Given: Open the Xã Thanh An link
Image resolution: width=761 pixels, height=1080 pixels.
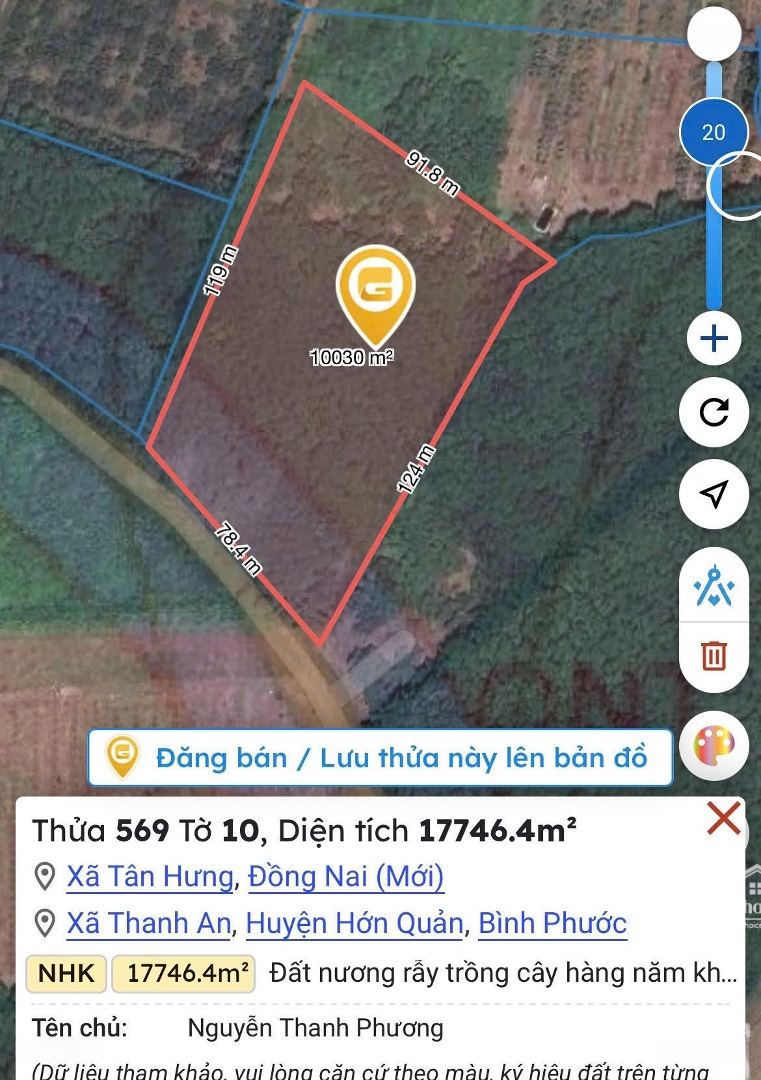Looking at the screenshot, I should pyautogui.click(x=149, y=923).
